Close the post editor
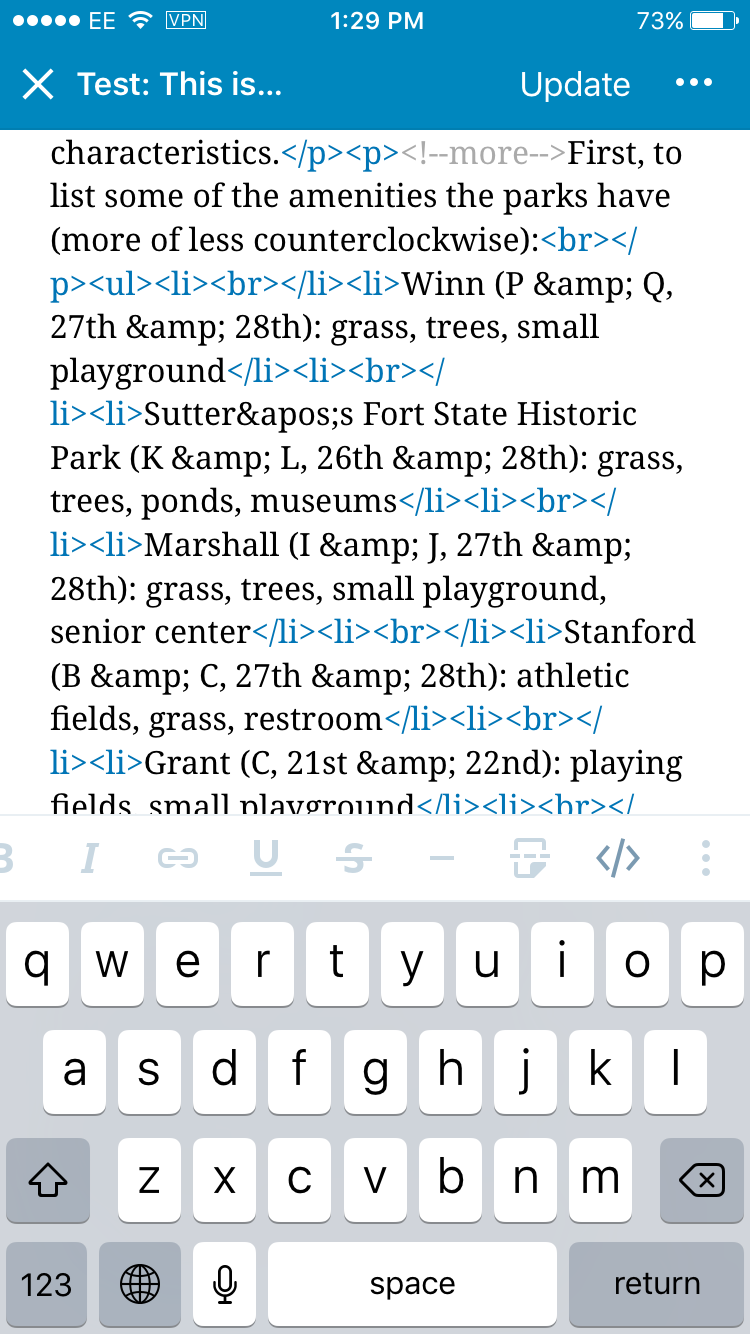This screenshot has width=750, height=1334. (x=37, y=85)
